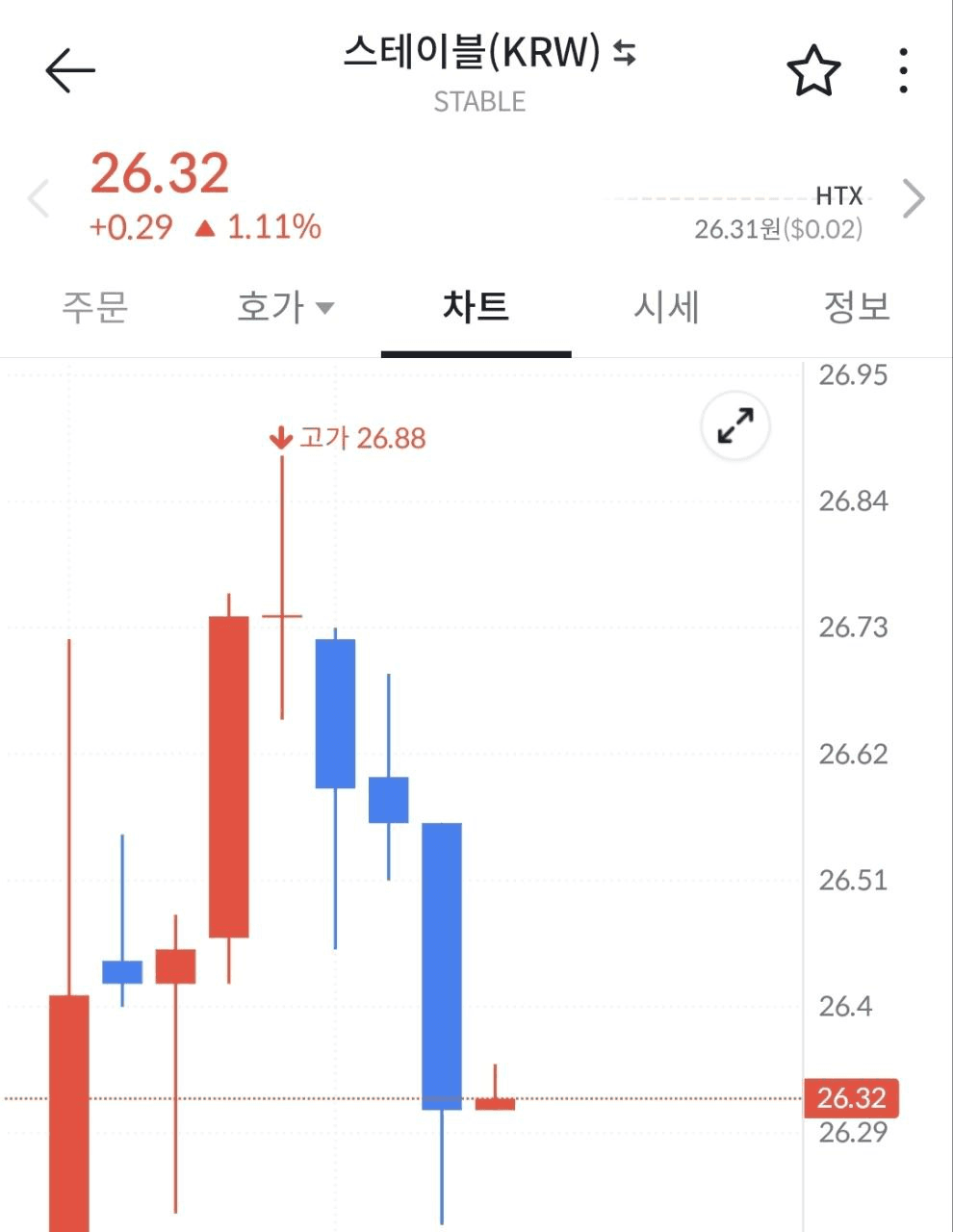Tap the right chevron to view next coin

pos(914,197)
